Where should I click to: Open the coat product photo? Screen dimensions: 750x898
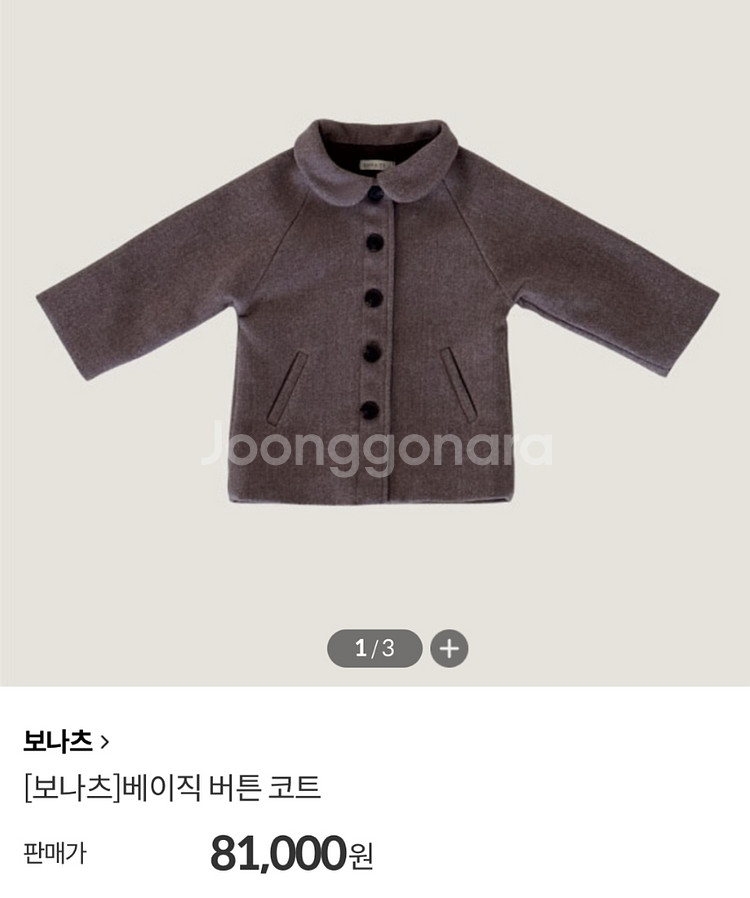[x=375, y=310]
